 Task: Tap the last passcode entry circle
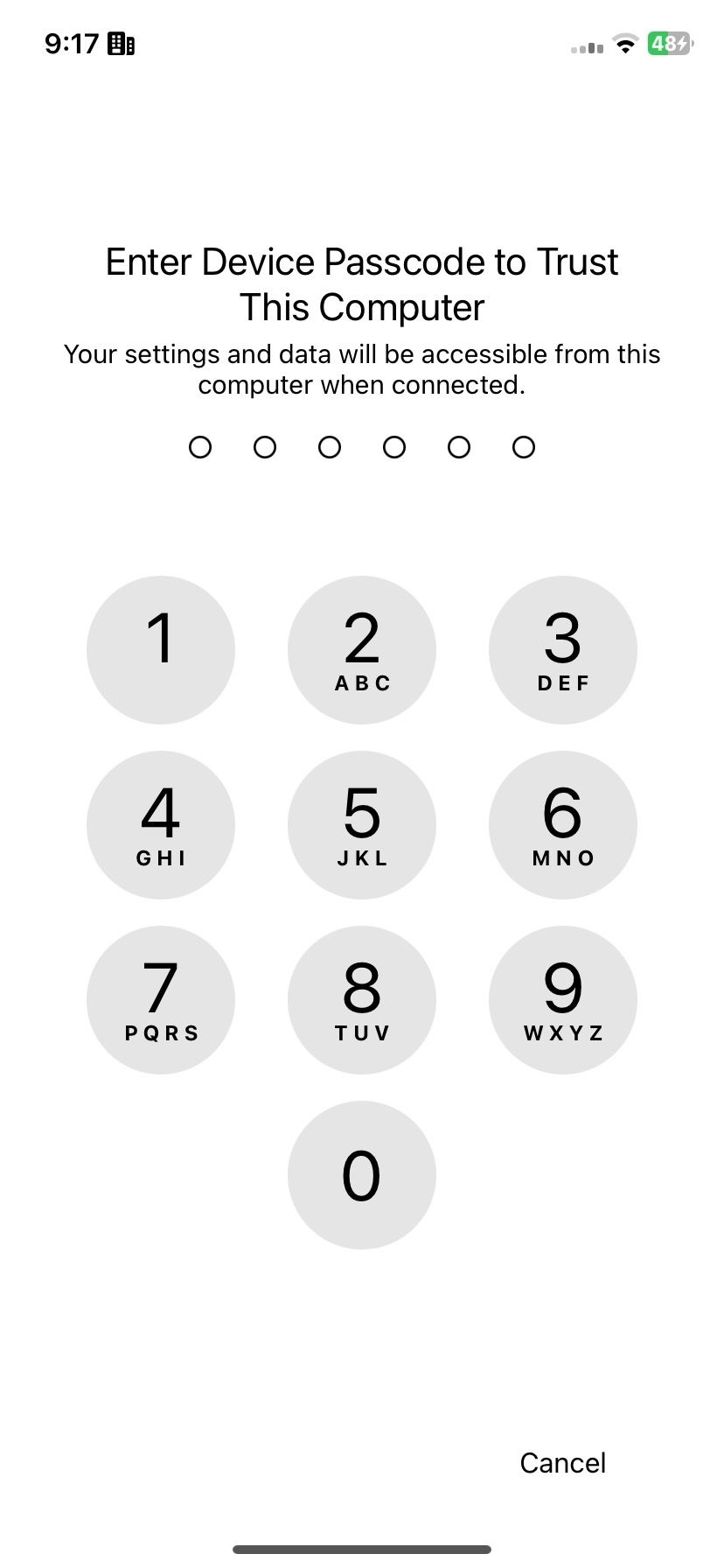coord(523,447)
